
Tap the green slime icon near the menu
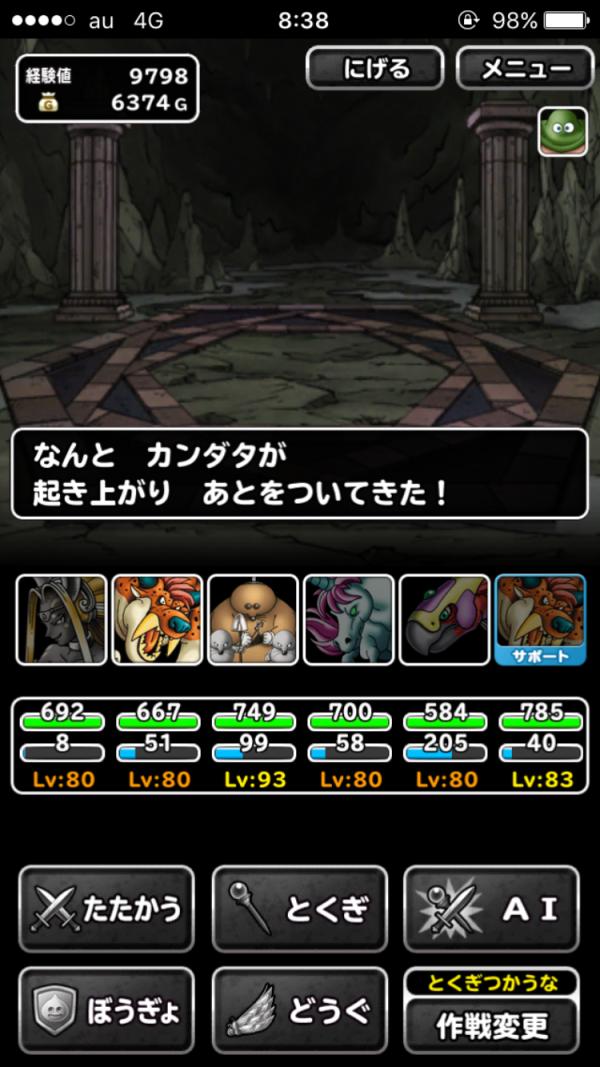click(x=562, y=132)
